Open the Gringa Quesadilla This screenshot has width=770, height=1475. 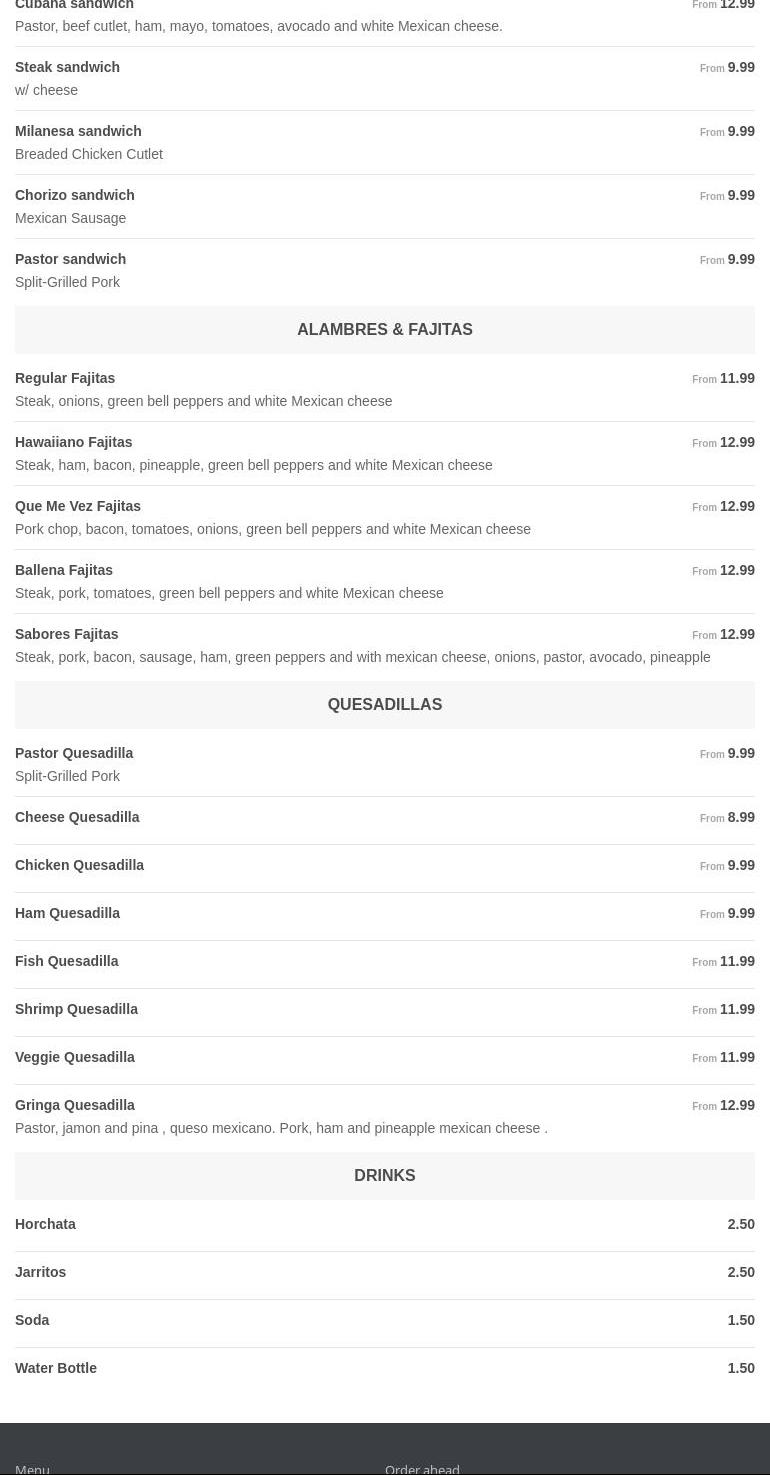click(385, 1116)
